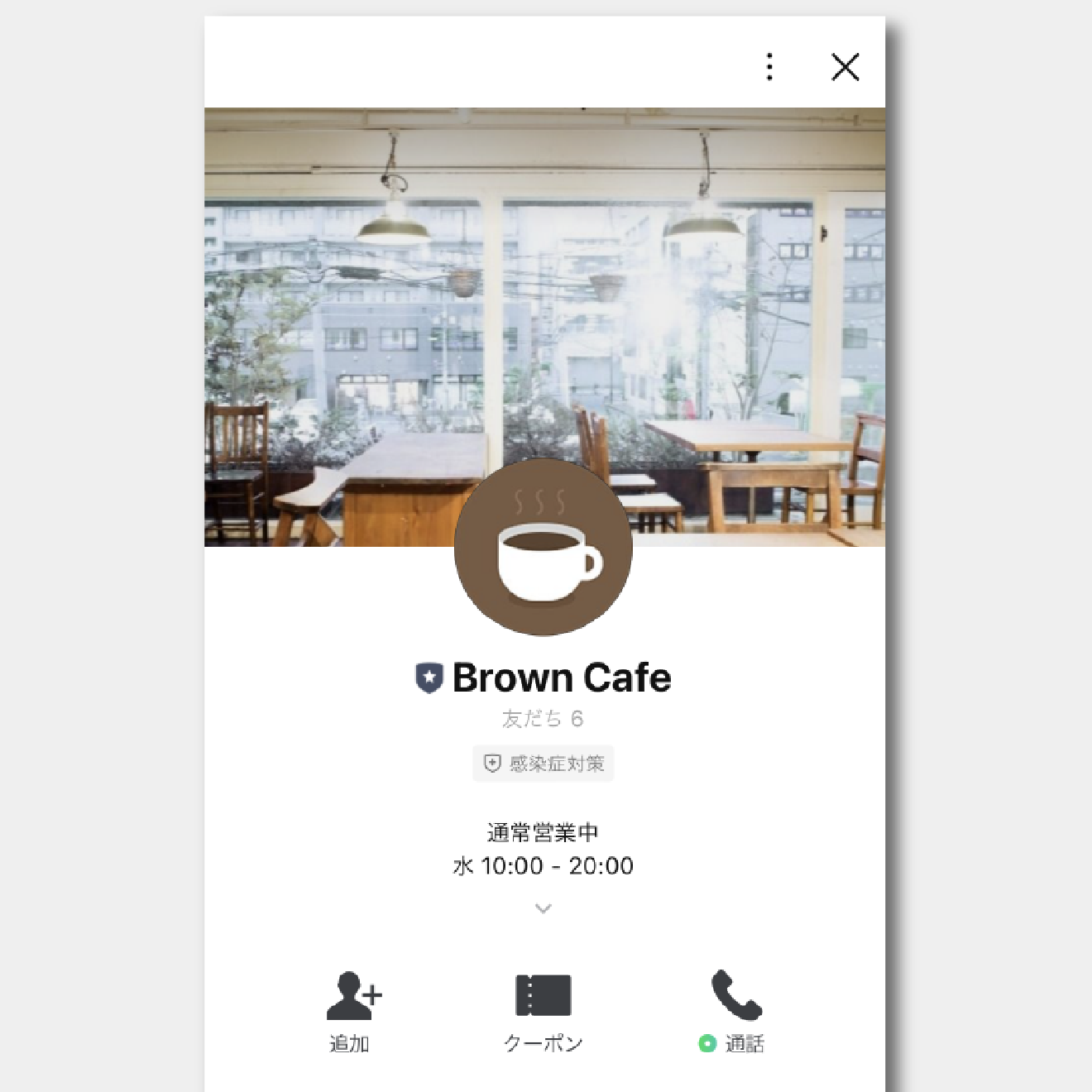Image resolution: width=1092 pixels, height=1092 pixels.
Task: Close the Brown Cafe profile
Action: point(845,67)
